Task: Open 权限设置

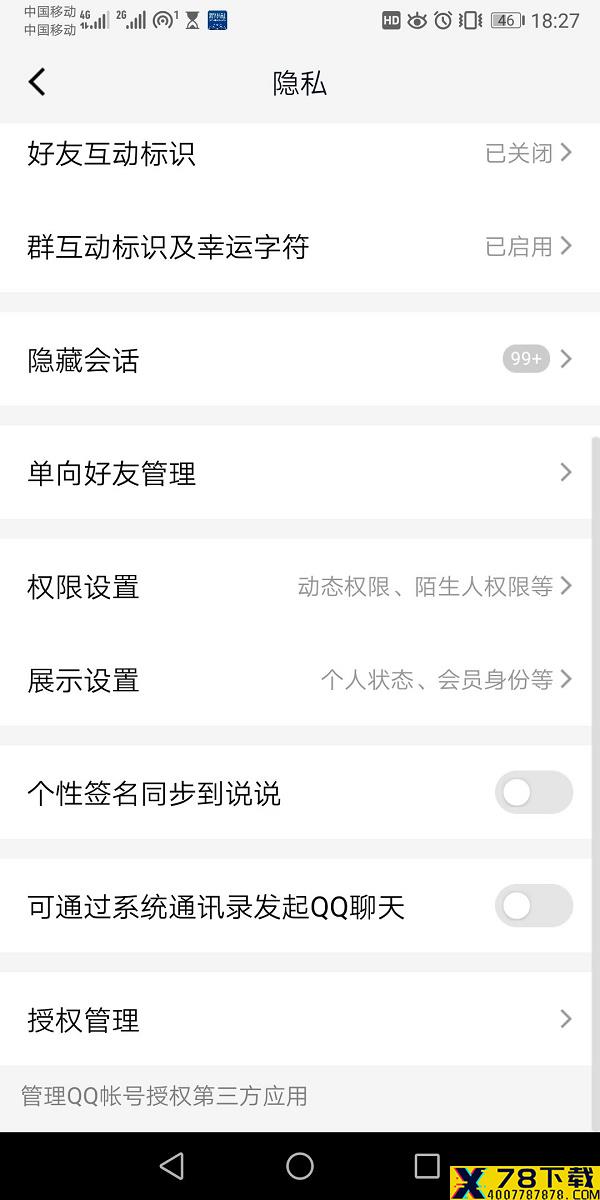Action: pos(300,586)
